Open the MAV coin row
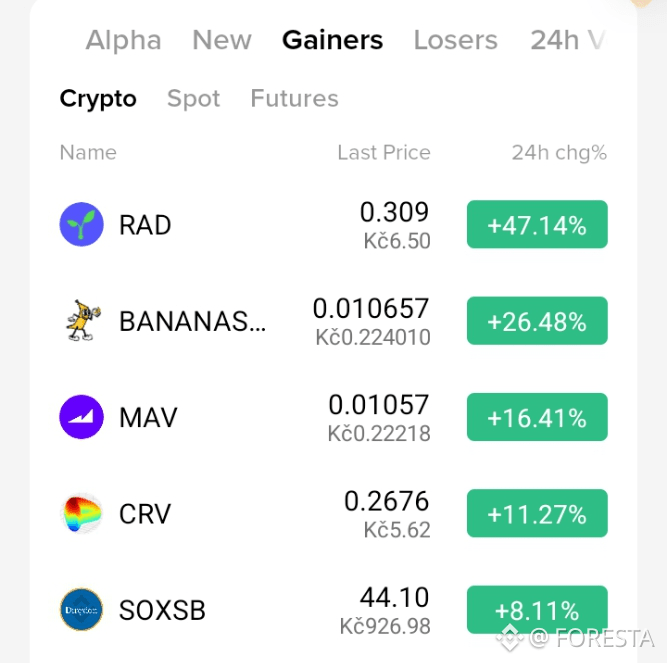The width and height of the screenshot is (667, 663). (x=334, y=417)
